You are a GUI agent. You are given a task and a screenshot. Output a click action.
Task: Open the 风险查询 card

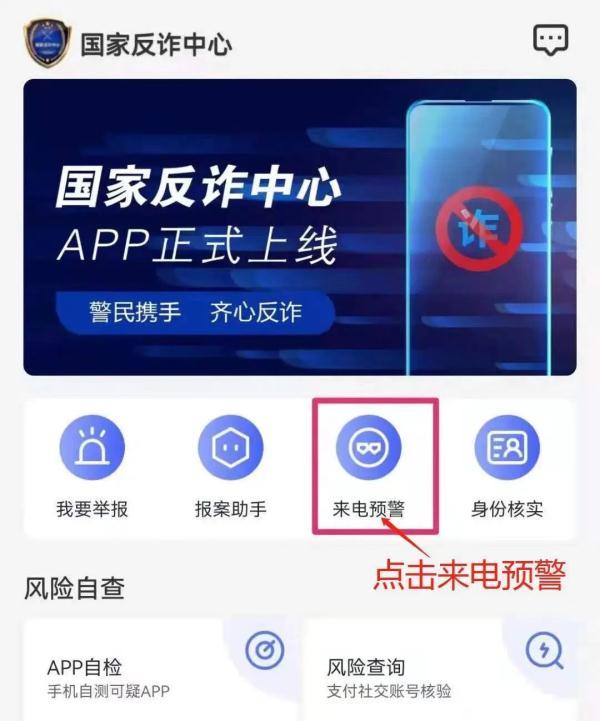[440, 670]
